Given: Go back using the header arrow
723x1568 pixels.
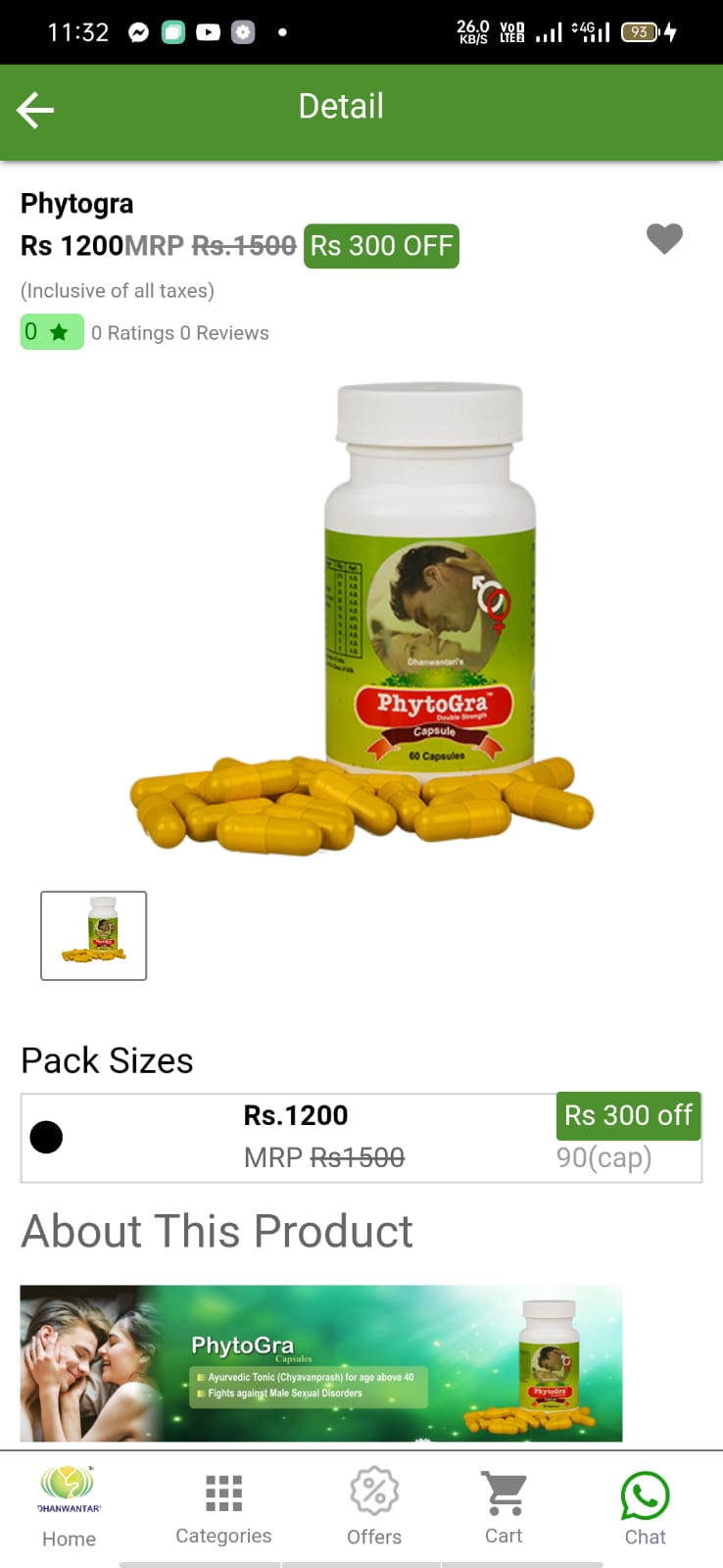Looking at the screenshot, I should tap(35, 110).
